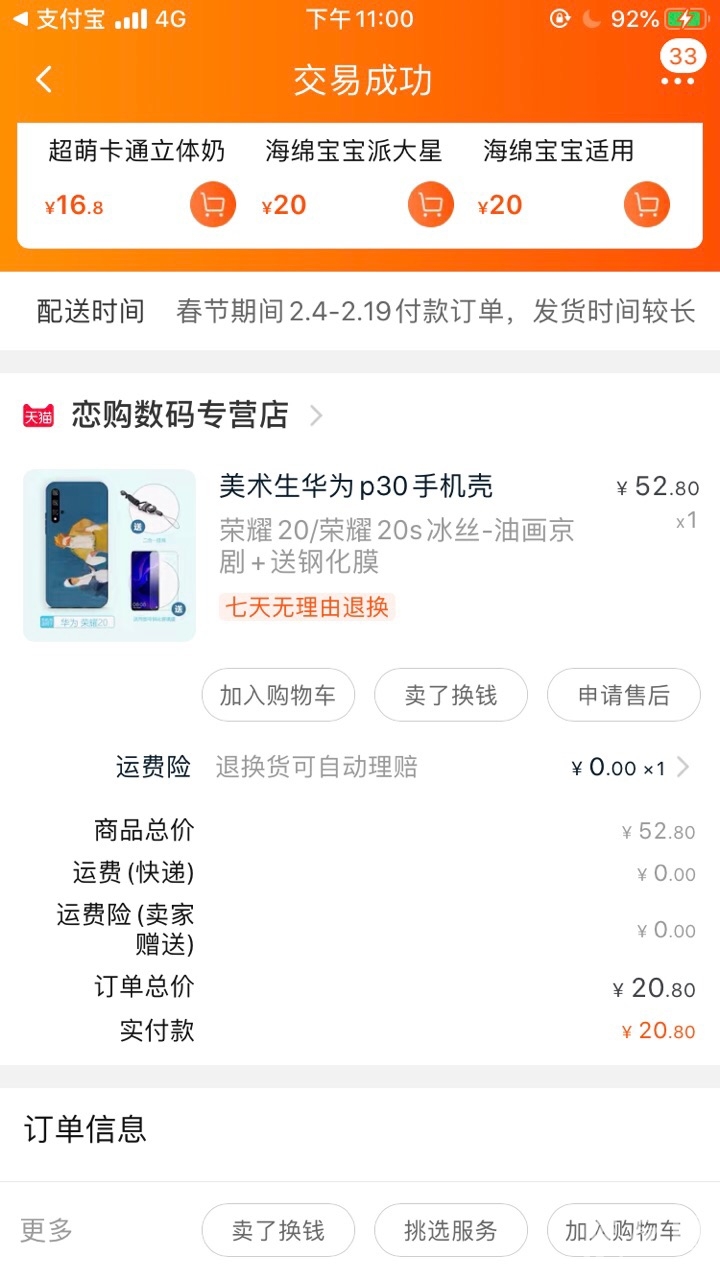
Task: Return to 支付宝 from the status bar
Action: pyautogui.click(x=60, y=19)
